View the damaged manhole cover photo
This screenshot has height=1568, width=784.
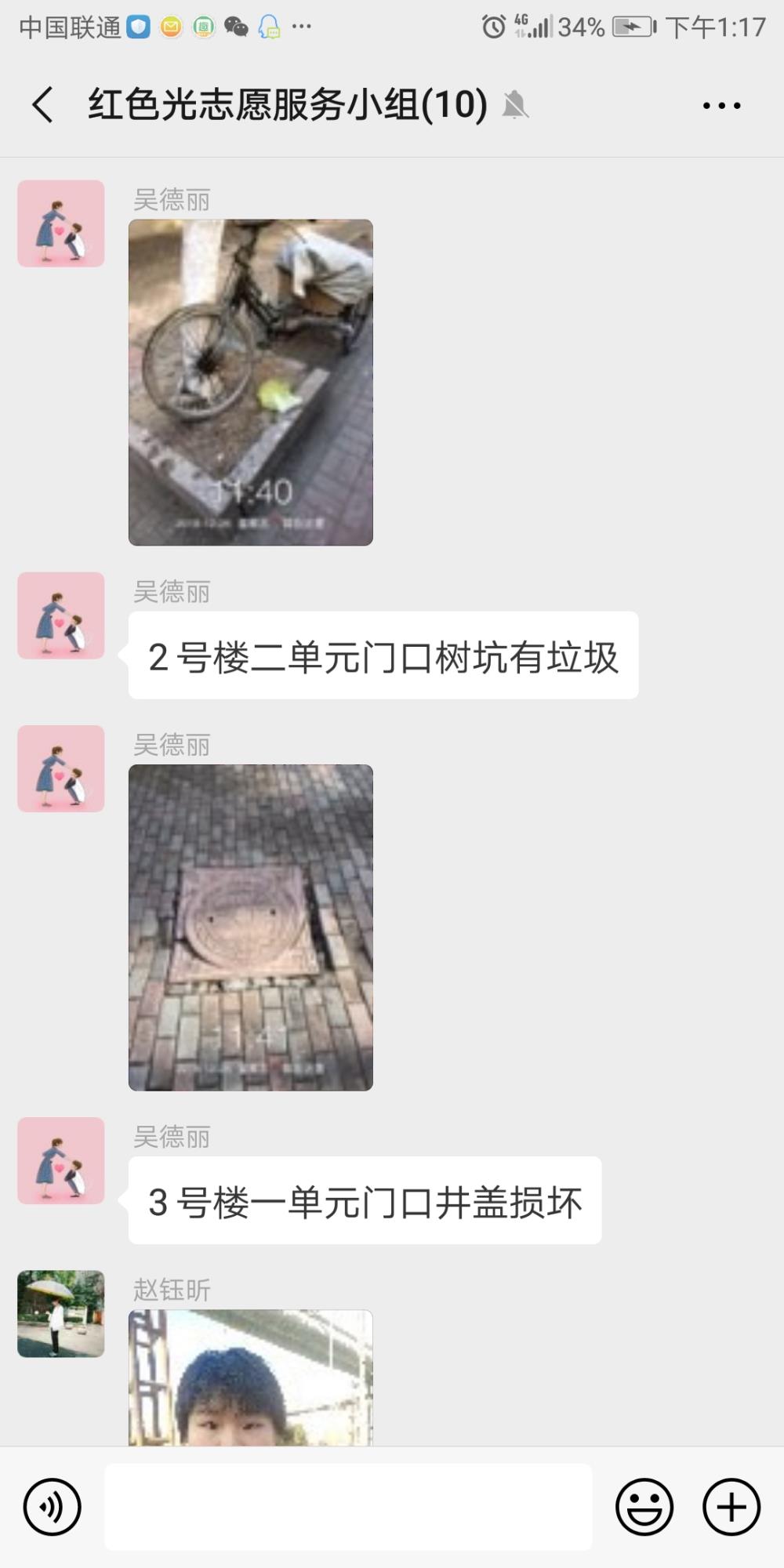point(251,927)
